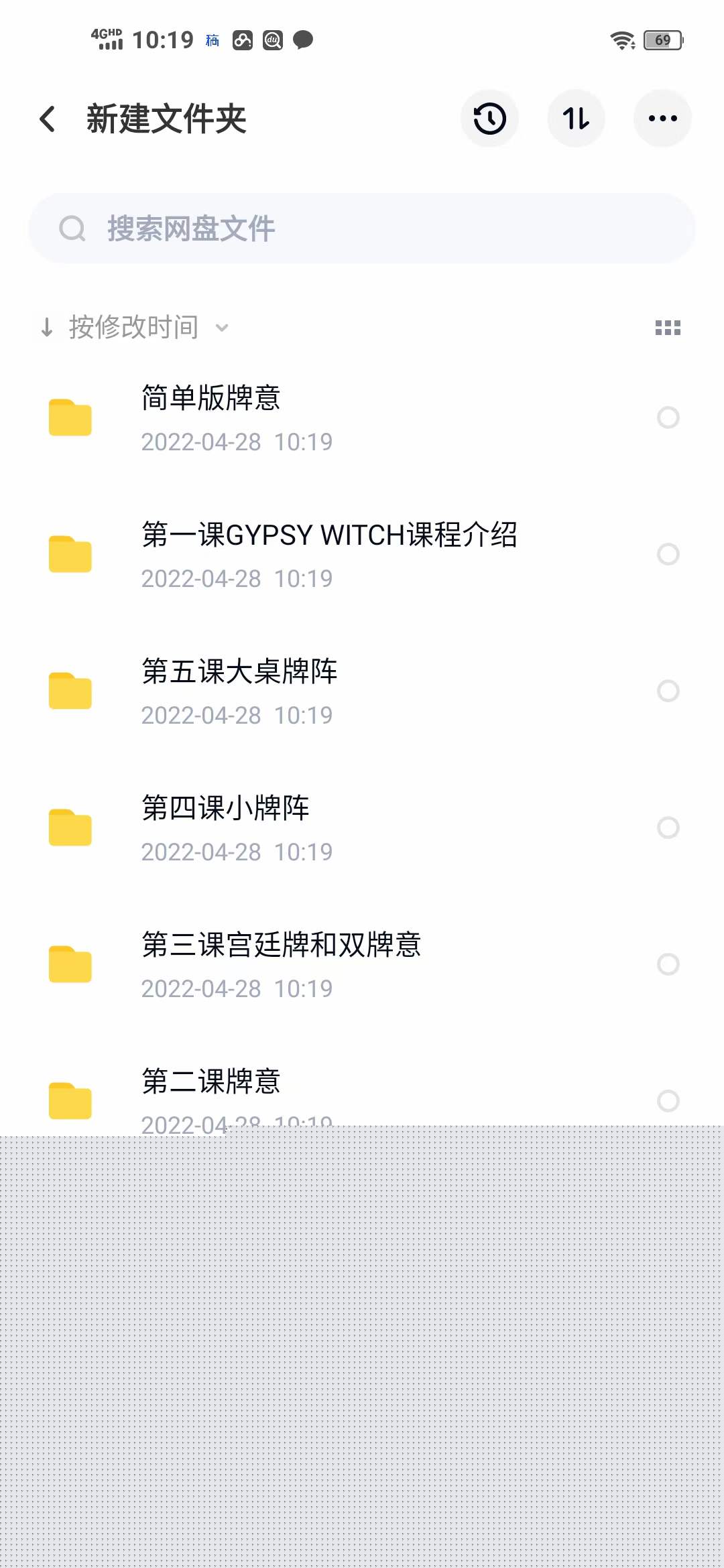Open the 第五课大桌牌阵 folder icon
Image resolution: width=724 pixels, height=1568 pixels.
(70, 690)
